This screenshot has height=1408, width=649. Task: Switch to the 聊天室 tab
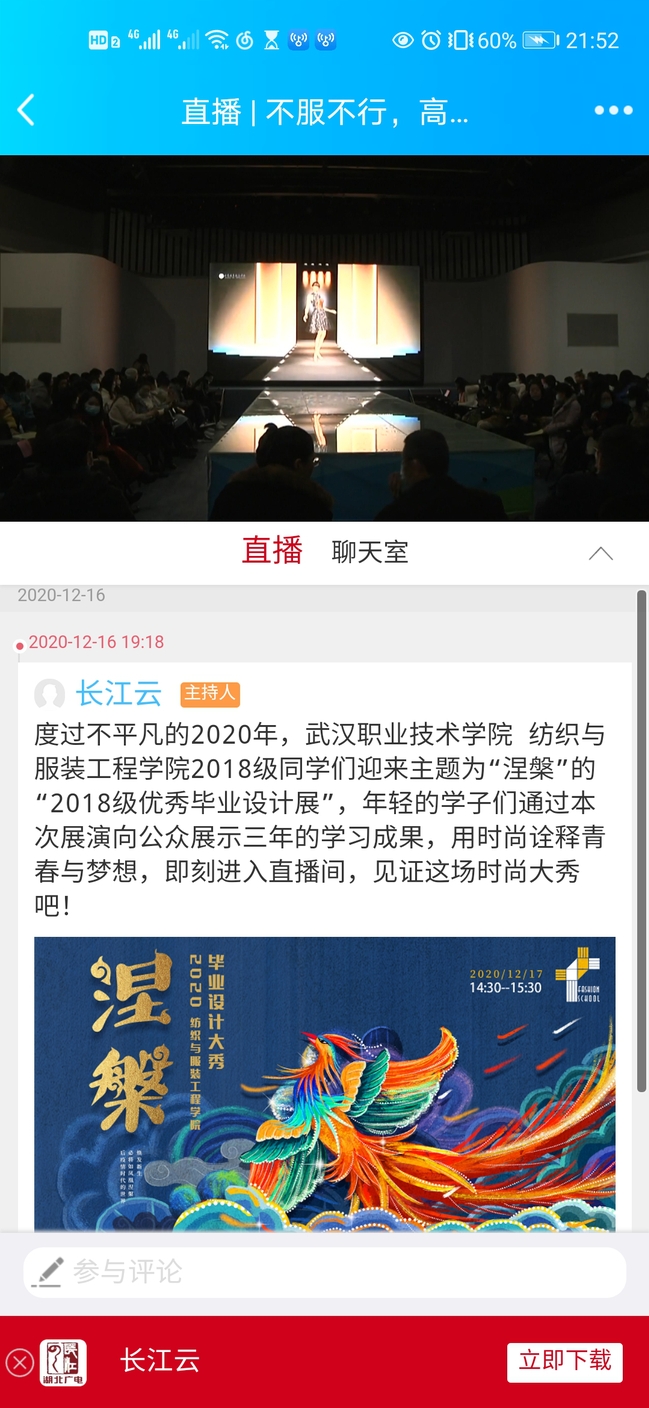click(x=370, y=552)
